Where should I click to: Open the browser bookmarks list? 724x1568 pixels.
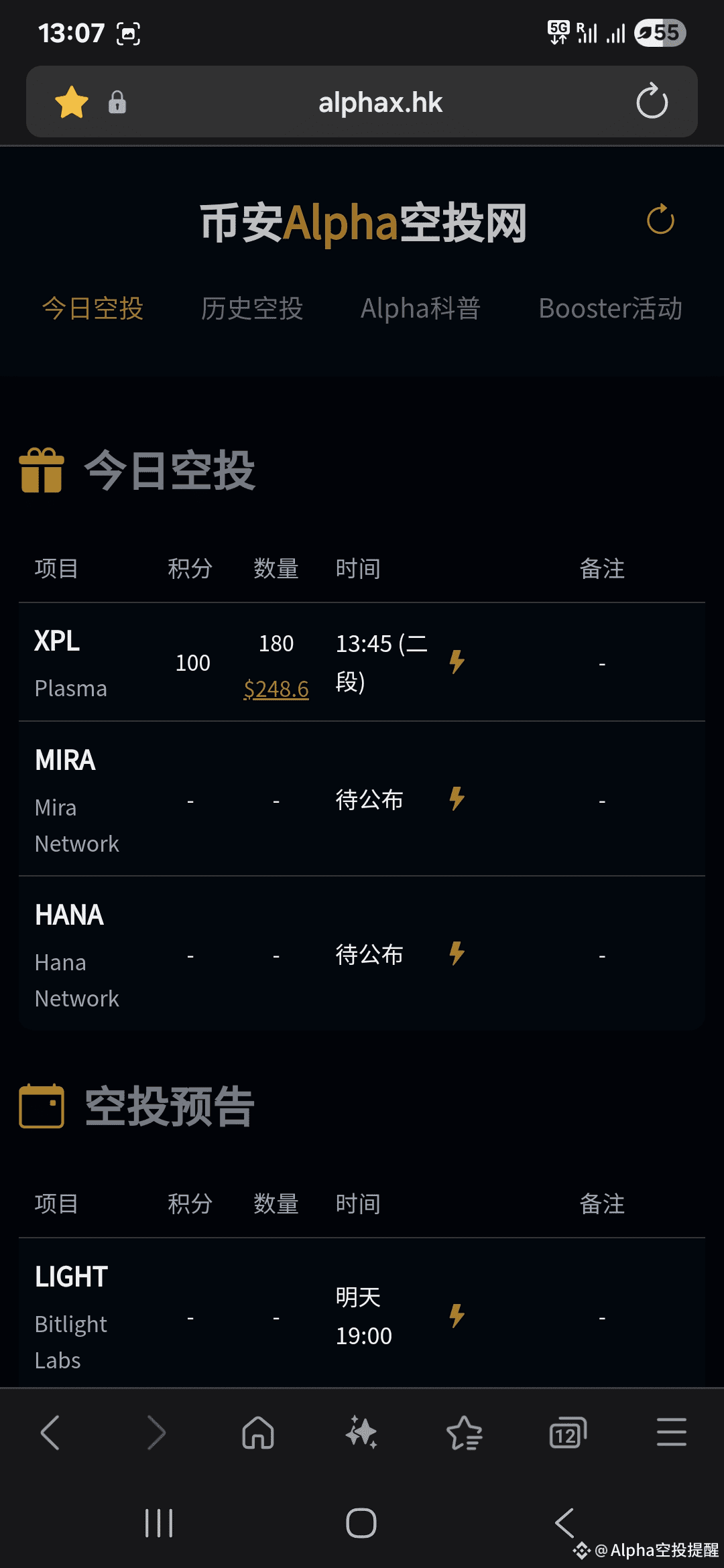pos(465,1433)
